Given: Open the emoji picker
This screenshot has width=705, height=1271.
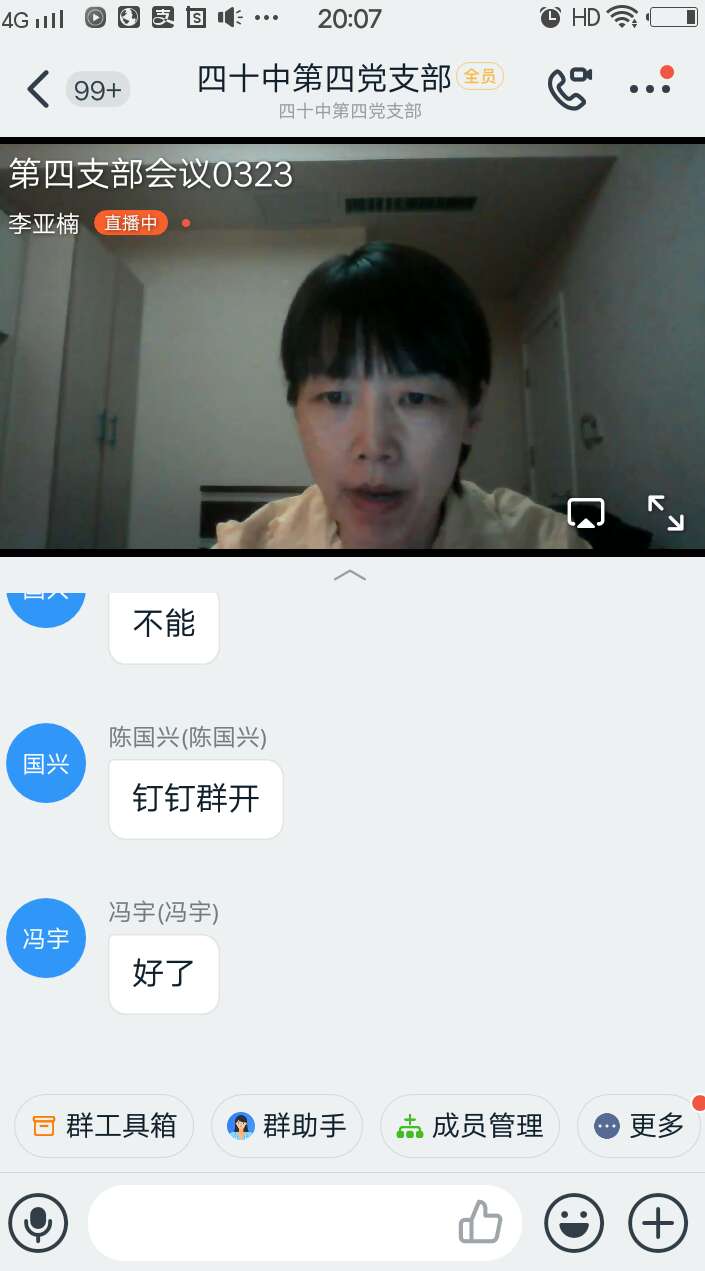Looking at the screenshot, I should coord(574,1222).
